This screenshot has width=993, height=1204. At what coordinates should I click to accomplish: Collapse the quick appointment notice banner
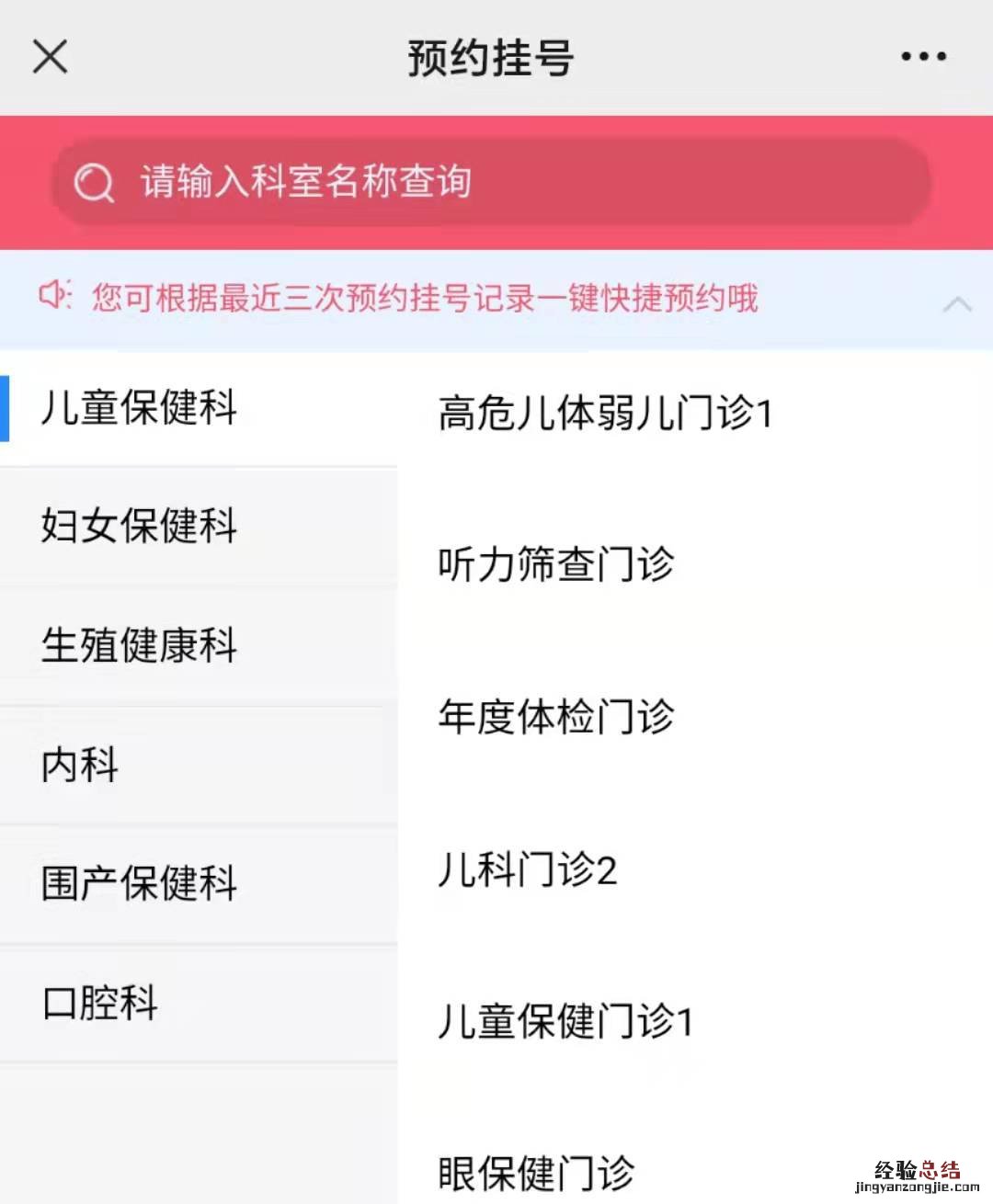coord(957,303)
